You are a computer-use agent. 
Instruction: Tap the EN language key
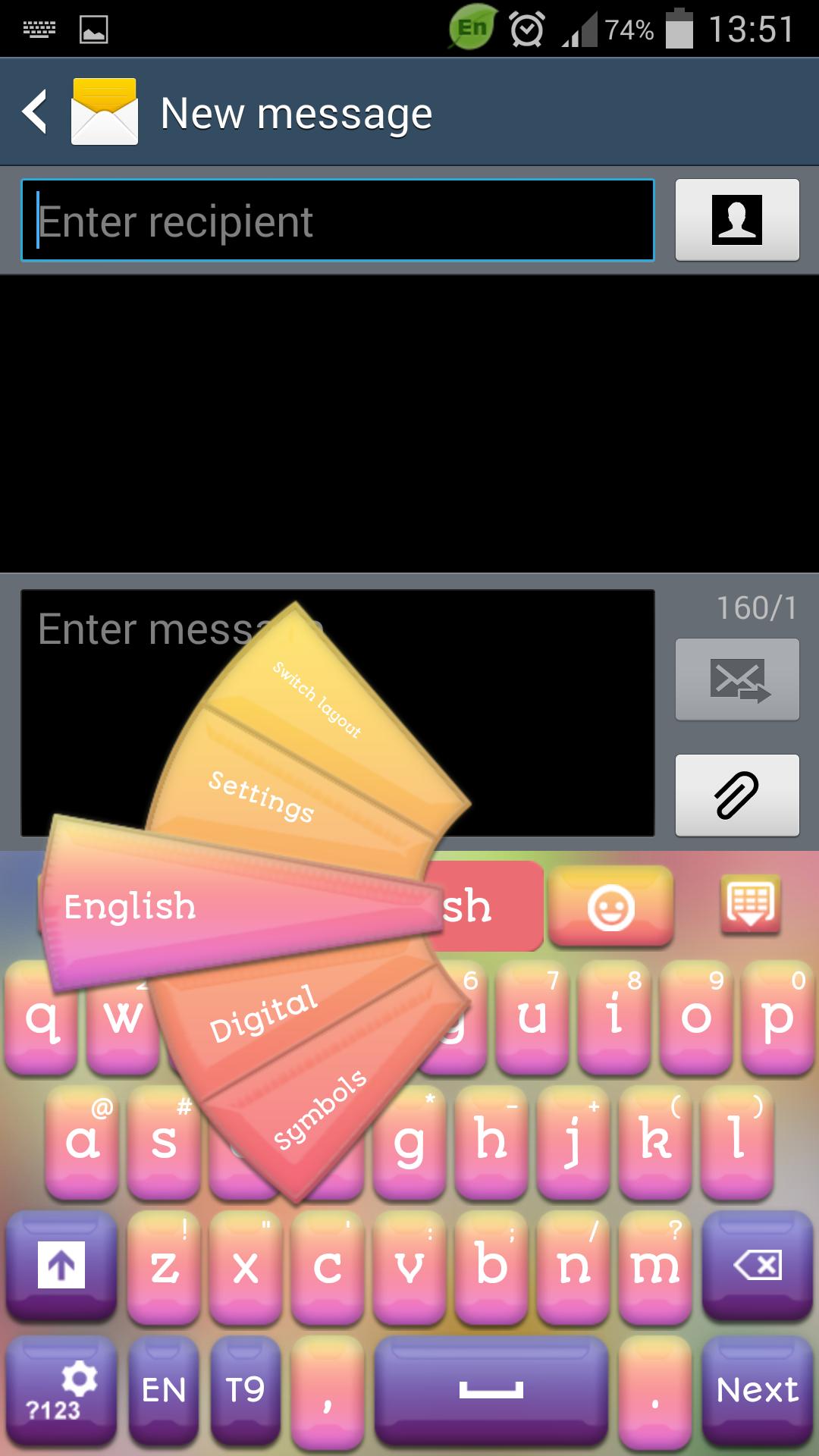pos(163,1390)
